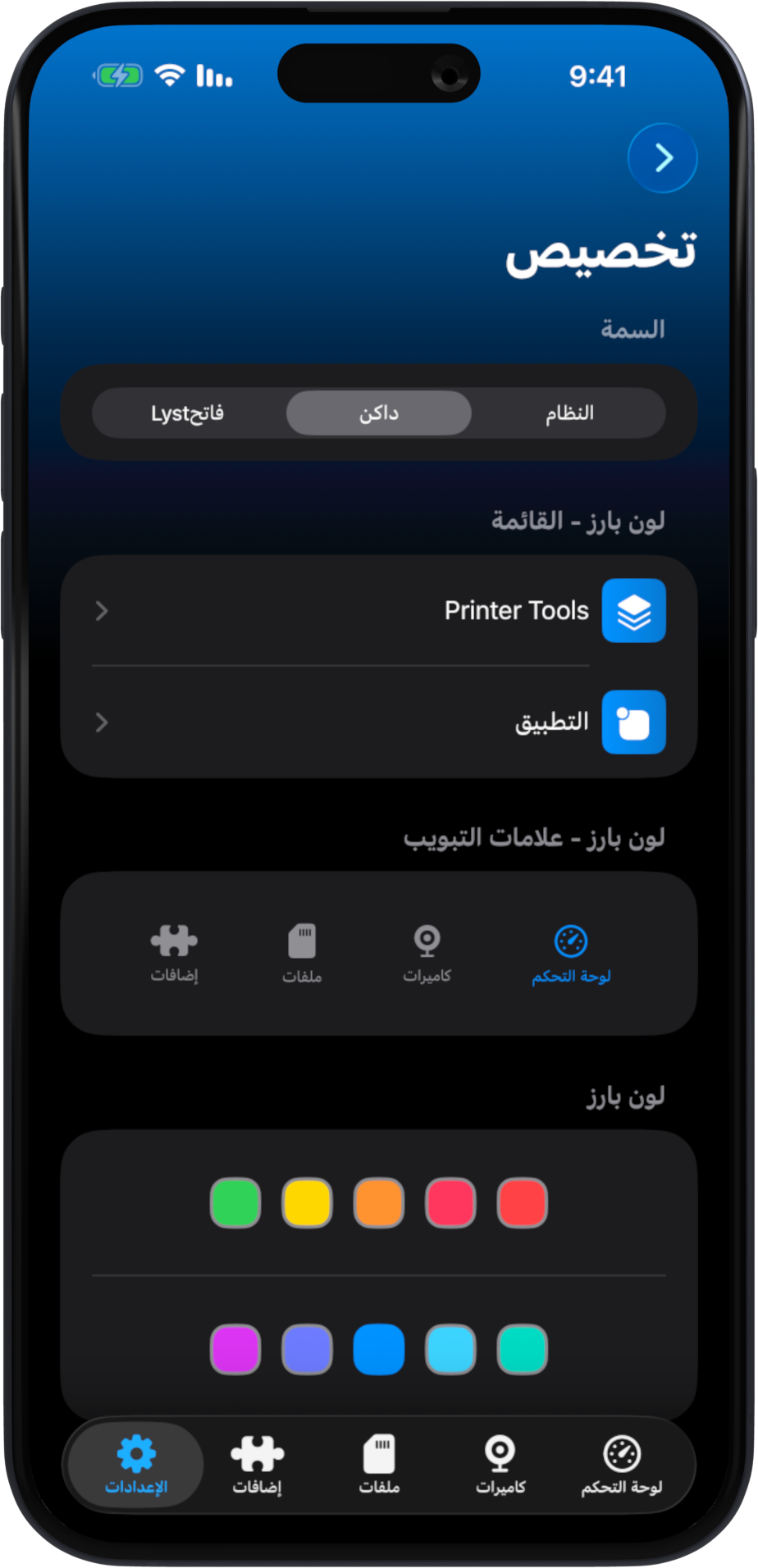Switch to the لوحة التحكم bottom tab

(x=622, y=1465)
